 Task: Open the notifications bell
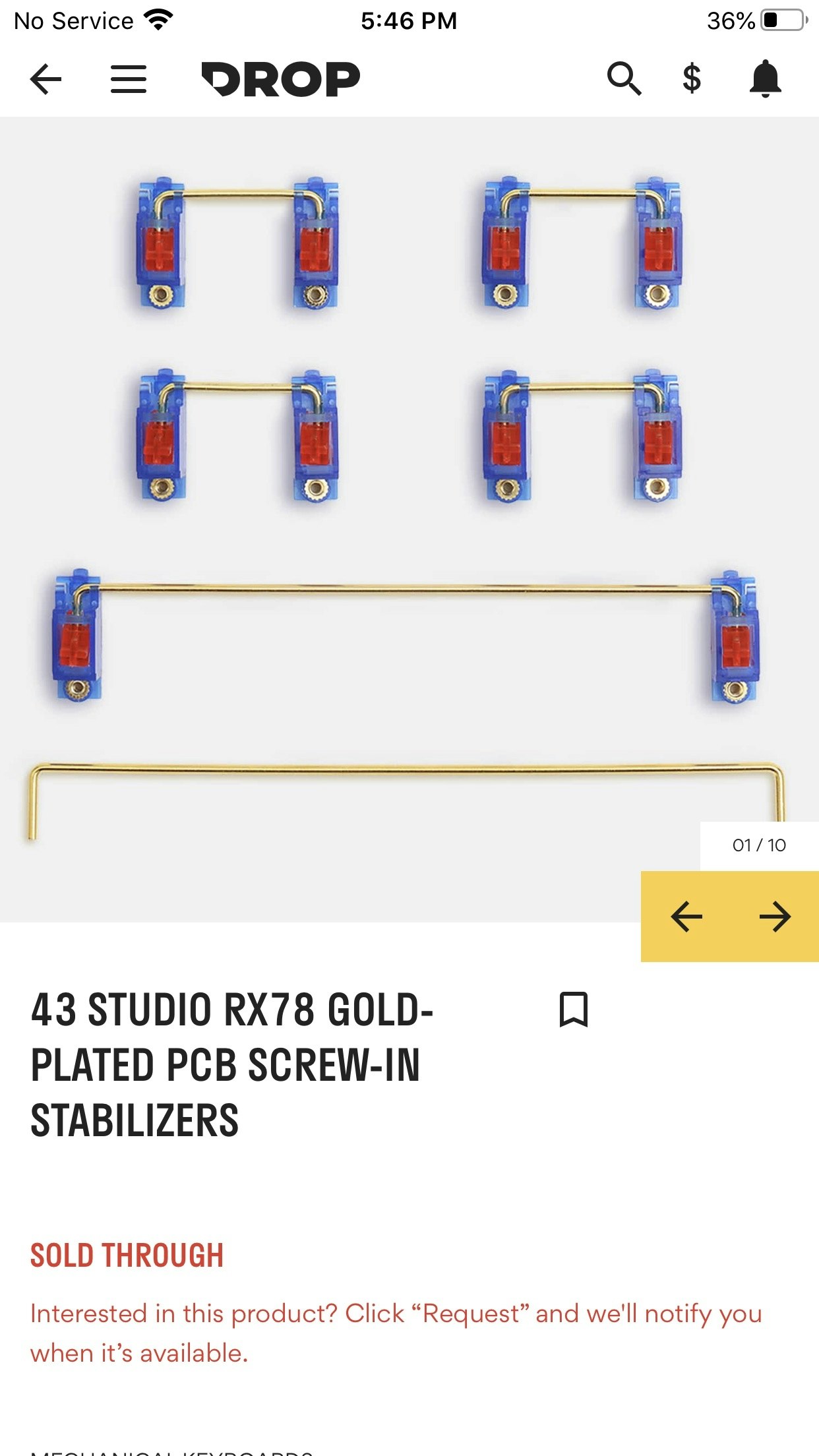pos(766,79)
